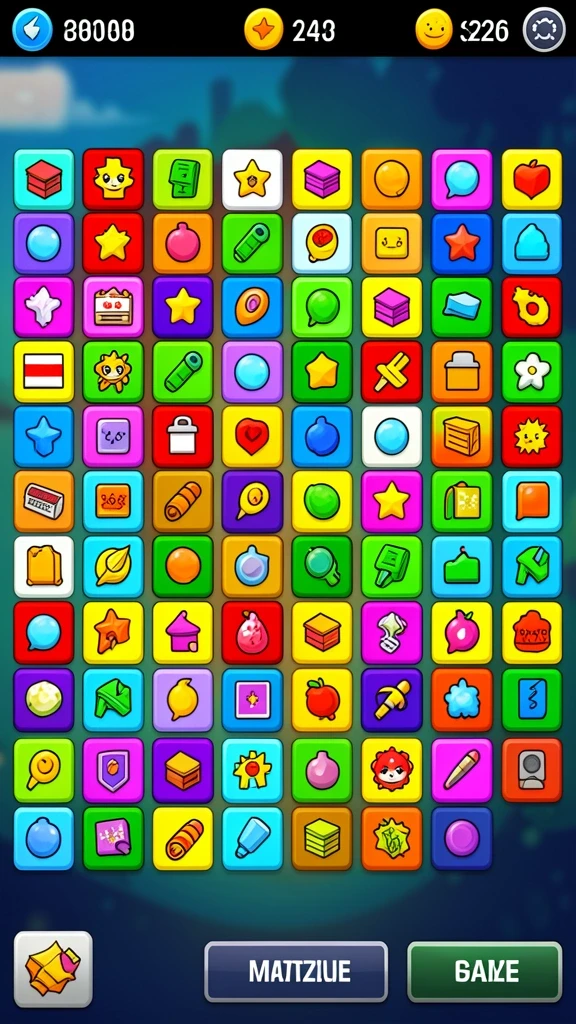The height and width of the screenshot is (1024, 576).
Task: Pick the green tile with a white flower
Action: 532,372
